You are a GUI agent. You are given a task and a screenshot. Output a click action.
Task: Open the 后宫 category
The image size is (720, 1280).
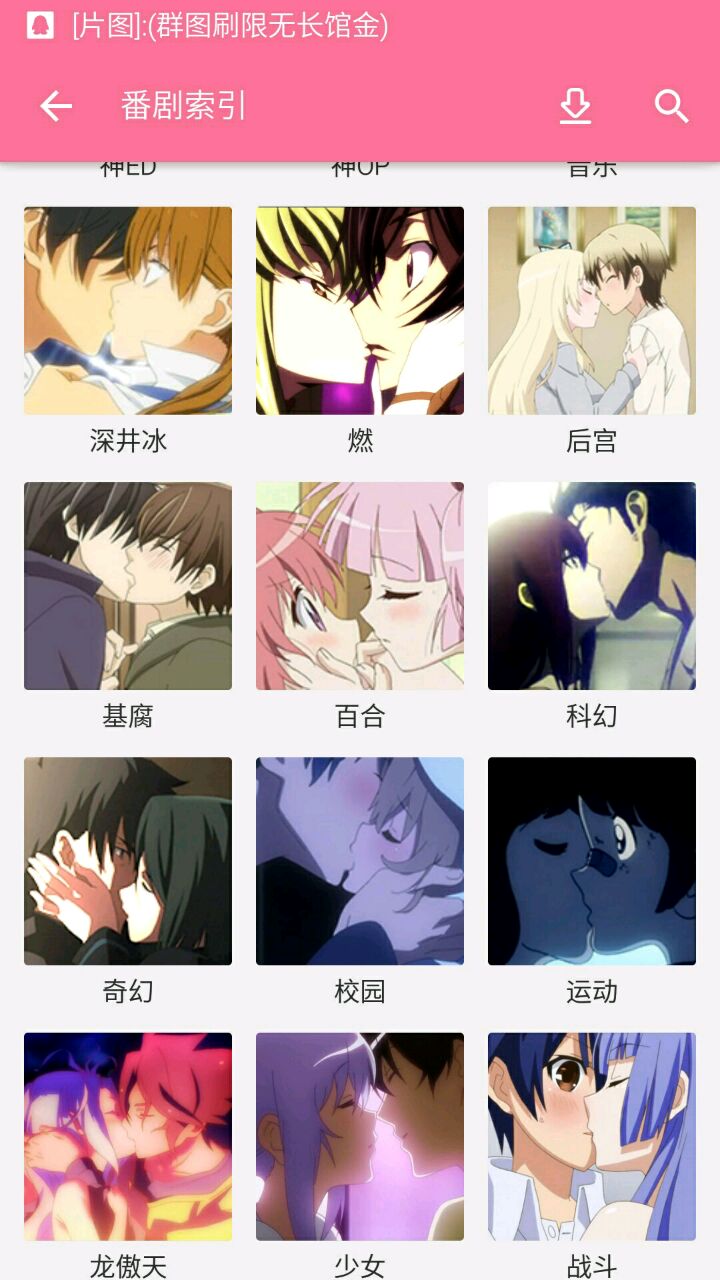click(592, 311)
